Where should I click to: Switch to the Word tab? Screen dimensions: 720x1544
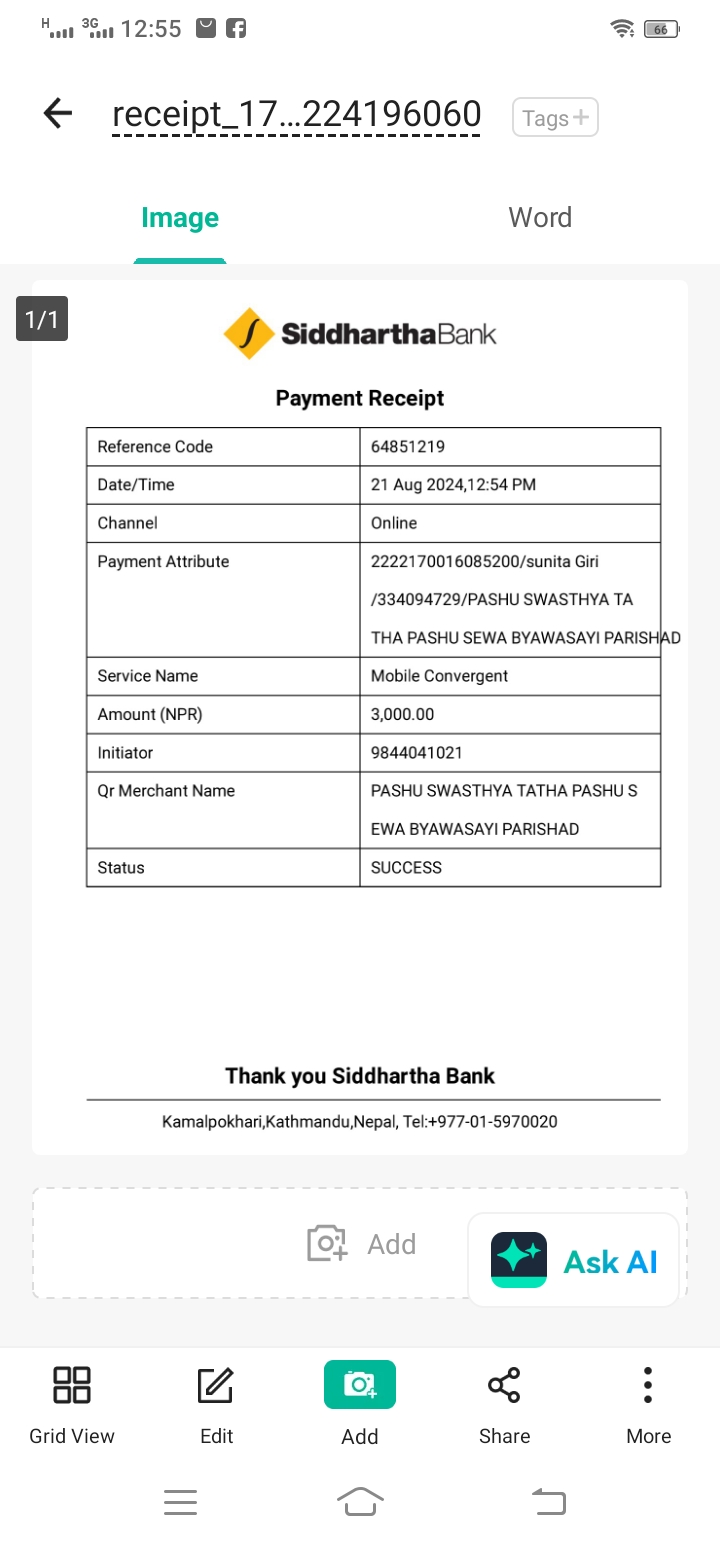tap(540, 217)
